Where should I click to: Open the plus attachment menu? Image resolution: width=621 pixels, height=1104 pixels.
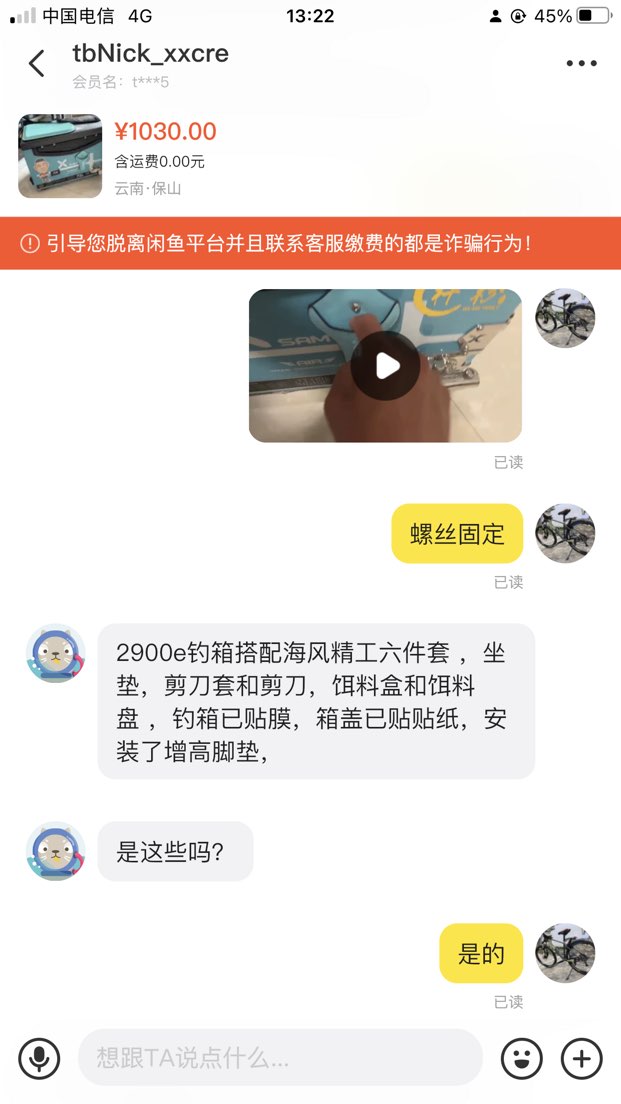(x=582, y=1058)
